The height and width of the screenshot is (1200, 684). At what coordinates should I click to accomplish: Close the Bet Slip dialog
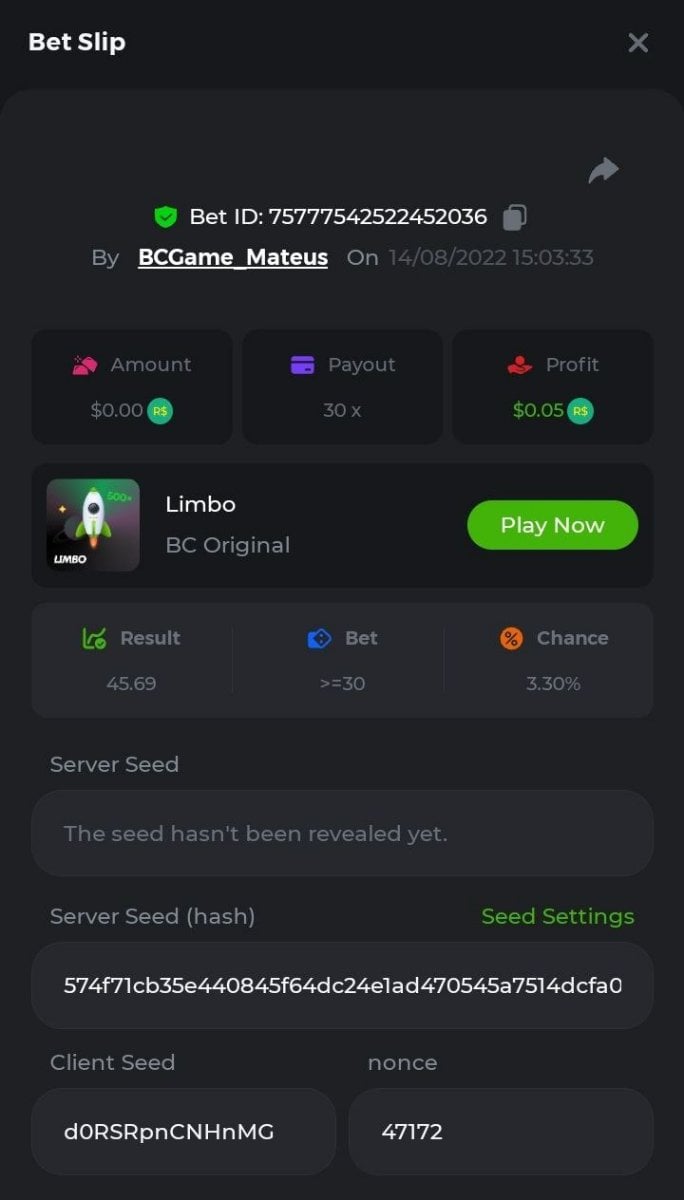pos(638,42)
